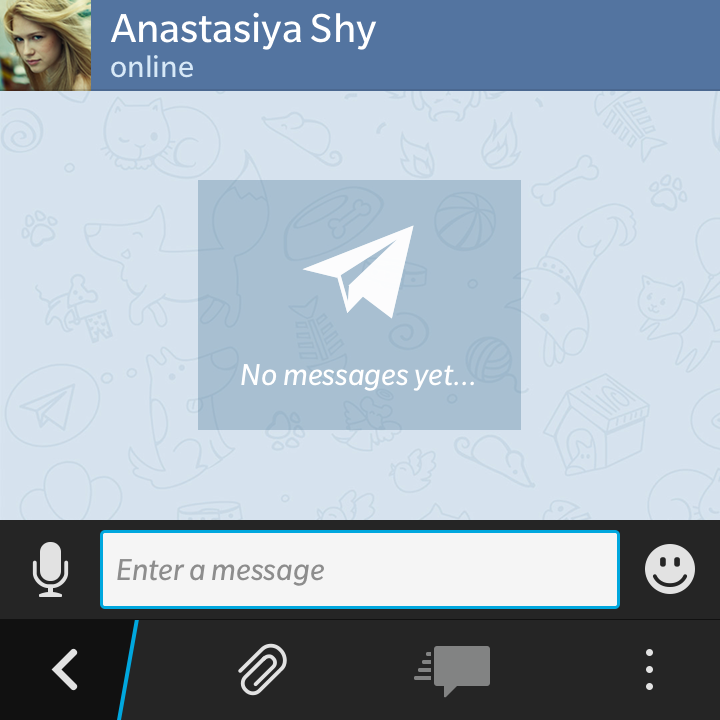Open the three-dot overflow menu
Image resolution: width=720 pixels, height=720 pixels.
[649, 669]
